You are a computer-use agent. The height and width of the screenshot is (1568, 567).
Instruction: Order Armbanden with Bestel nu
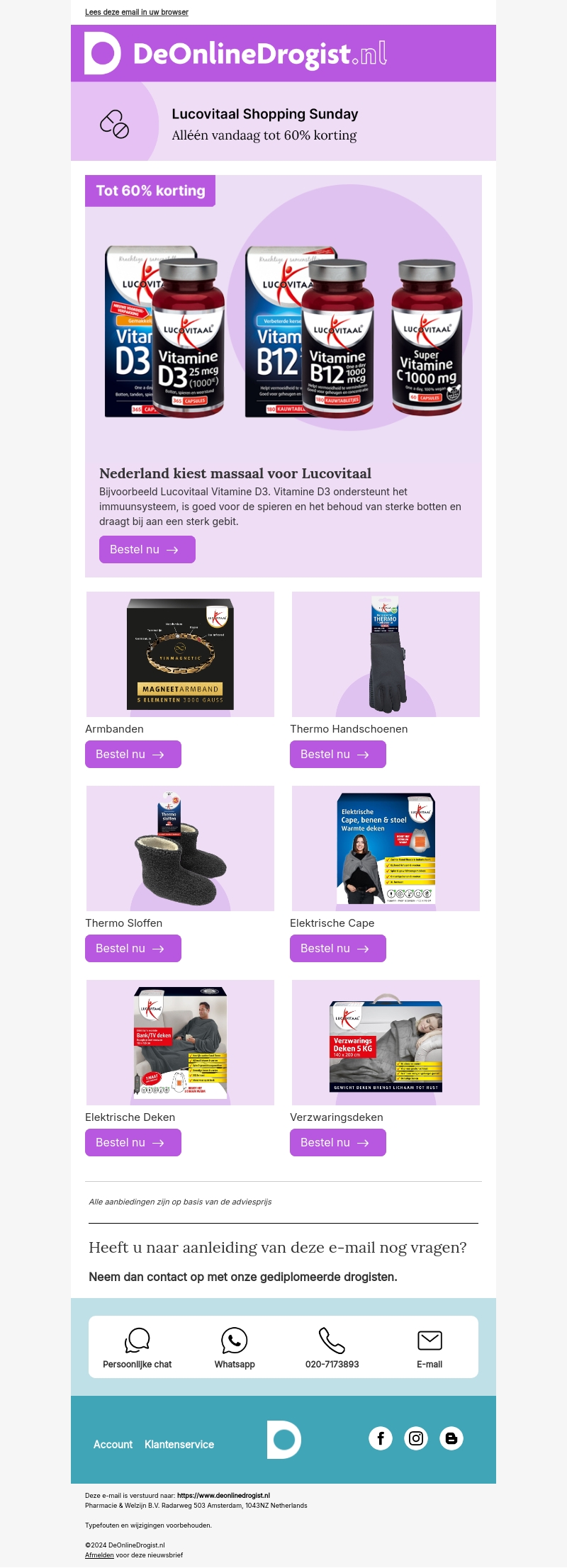click(133, 755)
